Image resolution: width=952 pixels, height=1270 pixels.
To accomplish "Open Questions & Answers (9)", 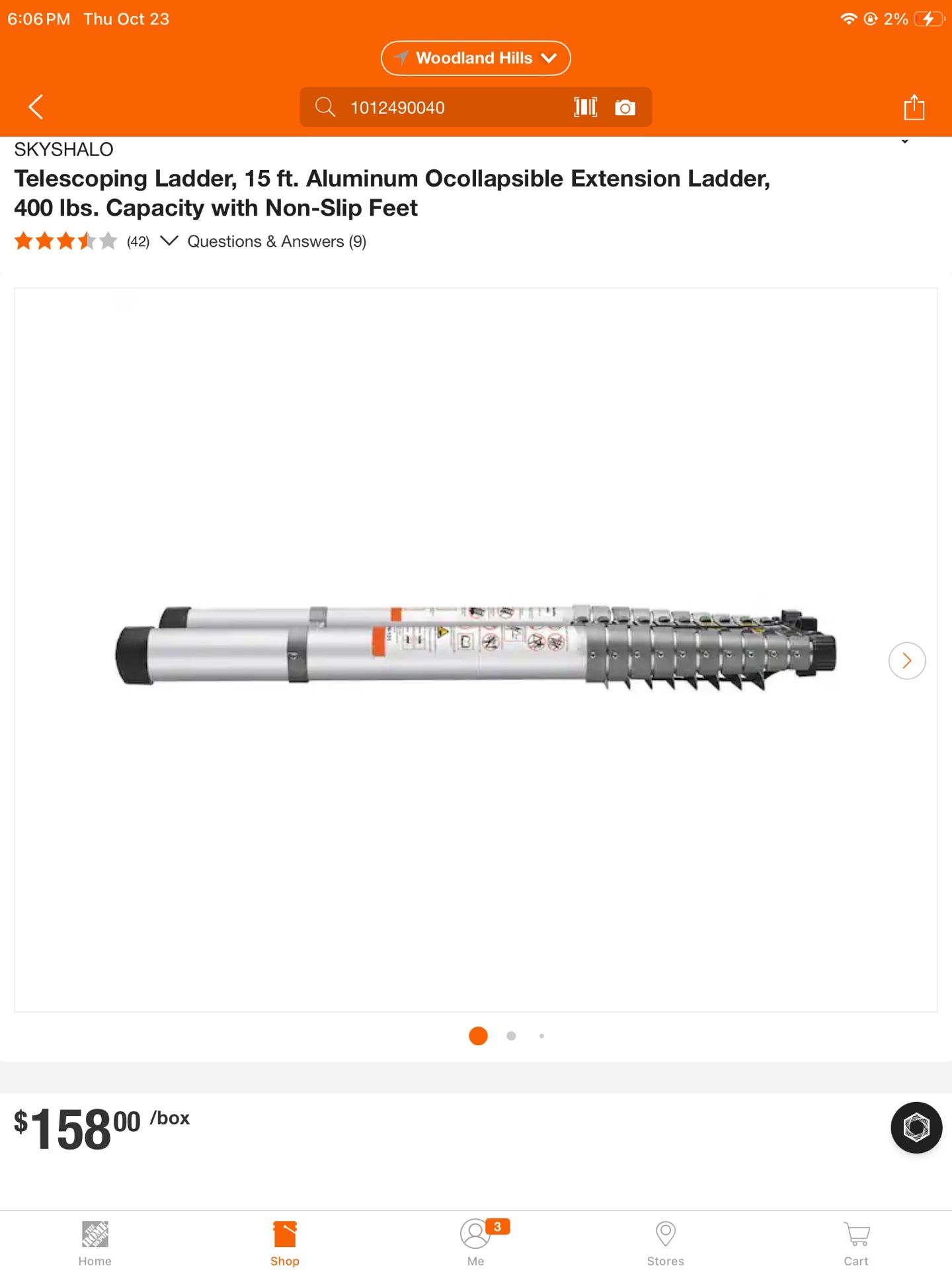I will coord(276,241).
